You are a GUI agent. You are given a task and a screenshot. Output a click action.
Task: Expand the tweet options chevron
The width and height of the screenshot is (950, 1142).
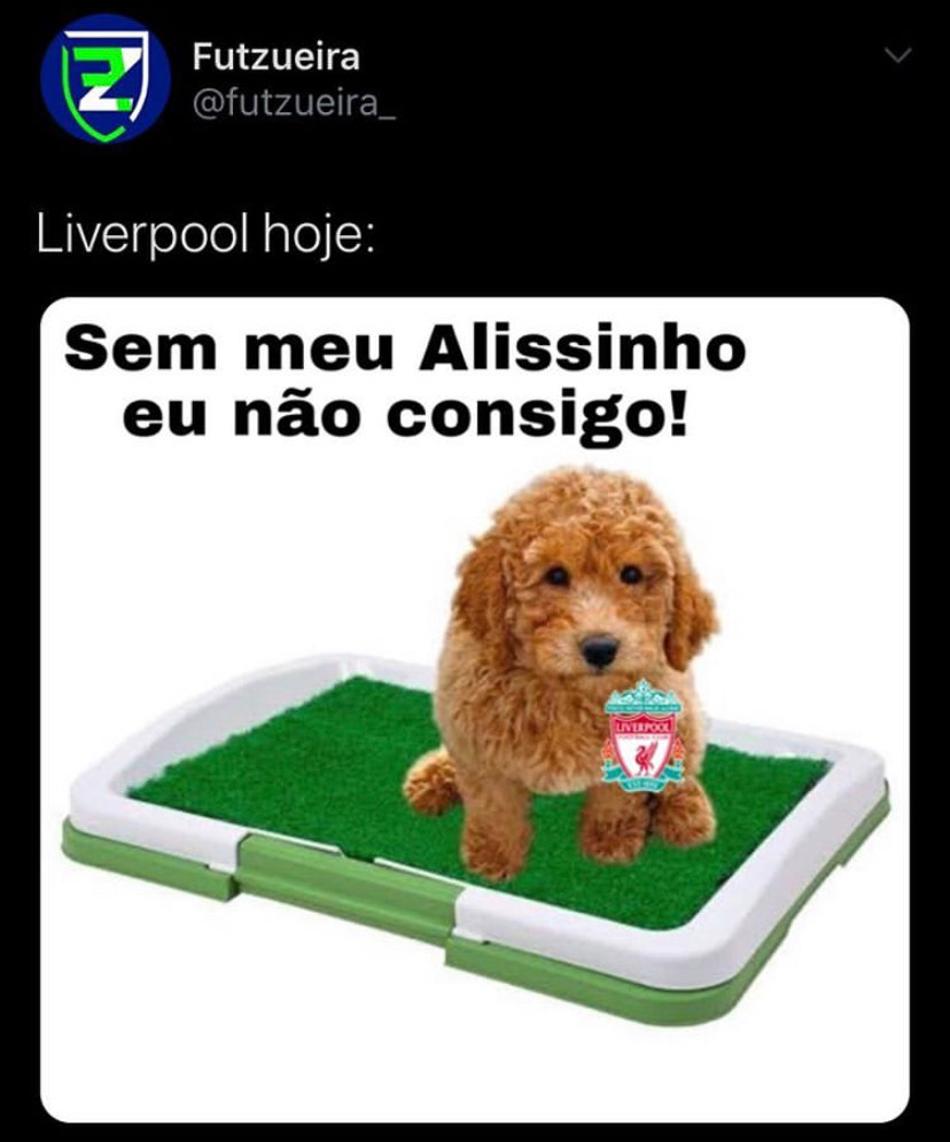[899, 57]
